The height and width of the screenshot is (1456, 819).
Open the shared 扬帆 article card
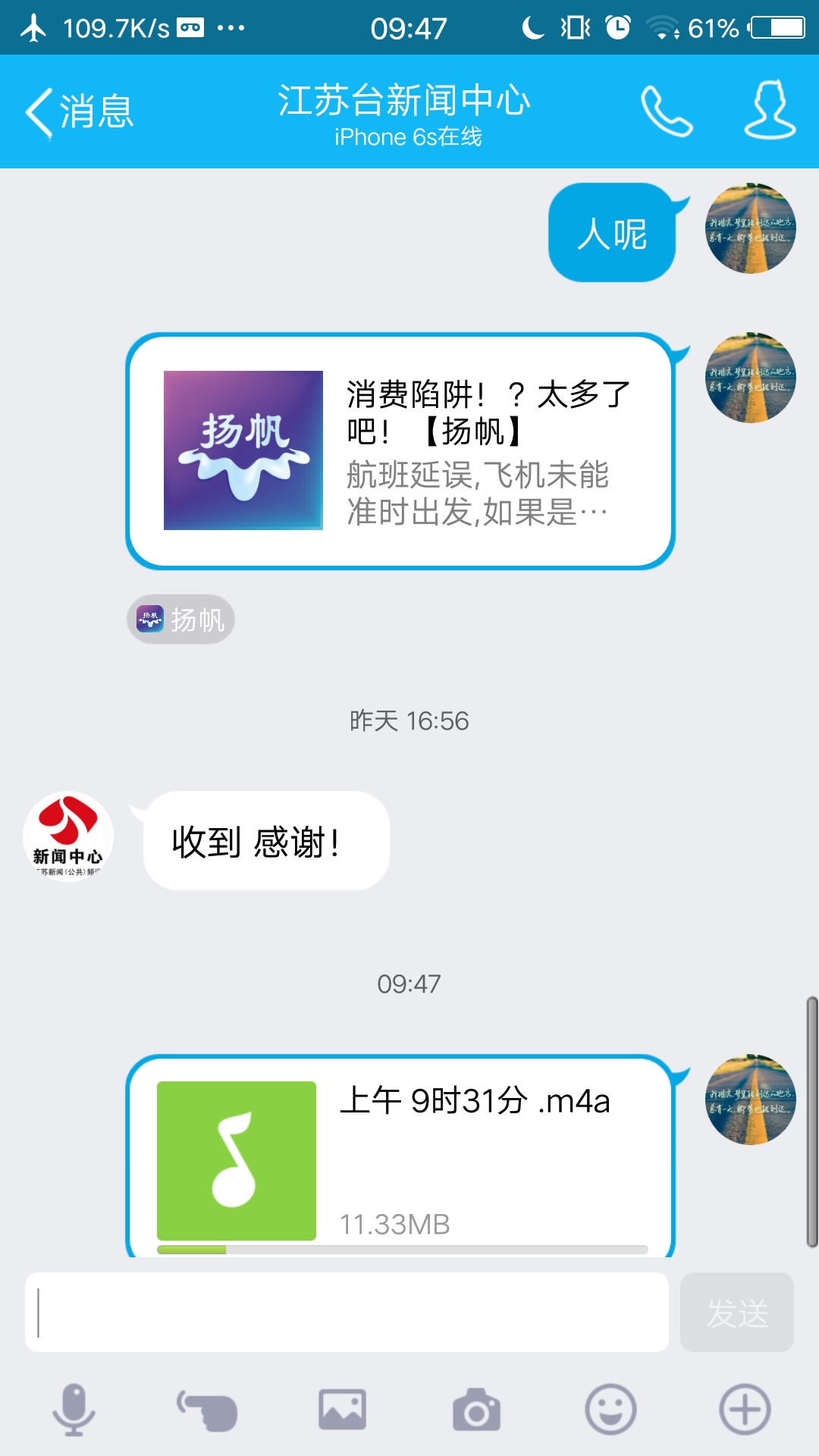400,451
